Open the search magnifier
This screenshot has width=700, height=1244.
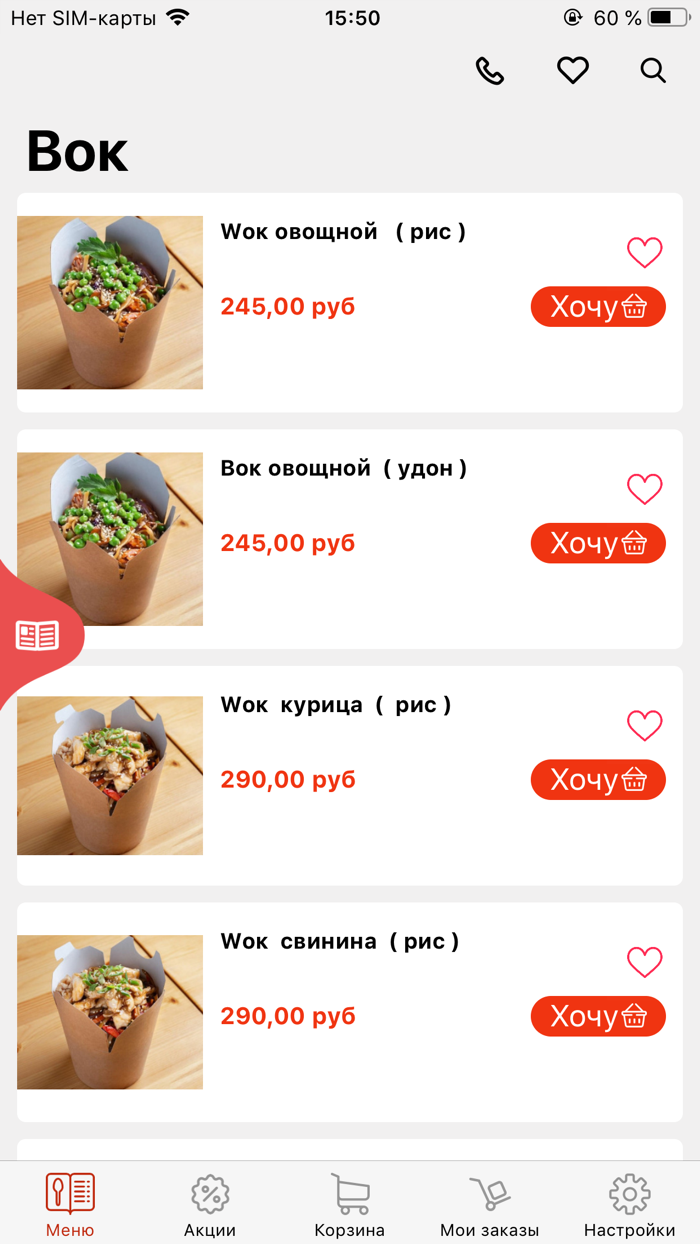click(653, 71)
